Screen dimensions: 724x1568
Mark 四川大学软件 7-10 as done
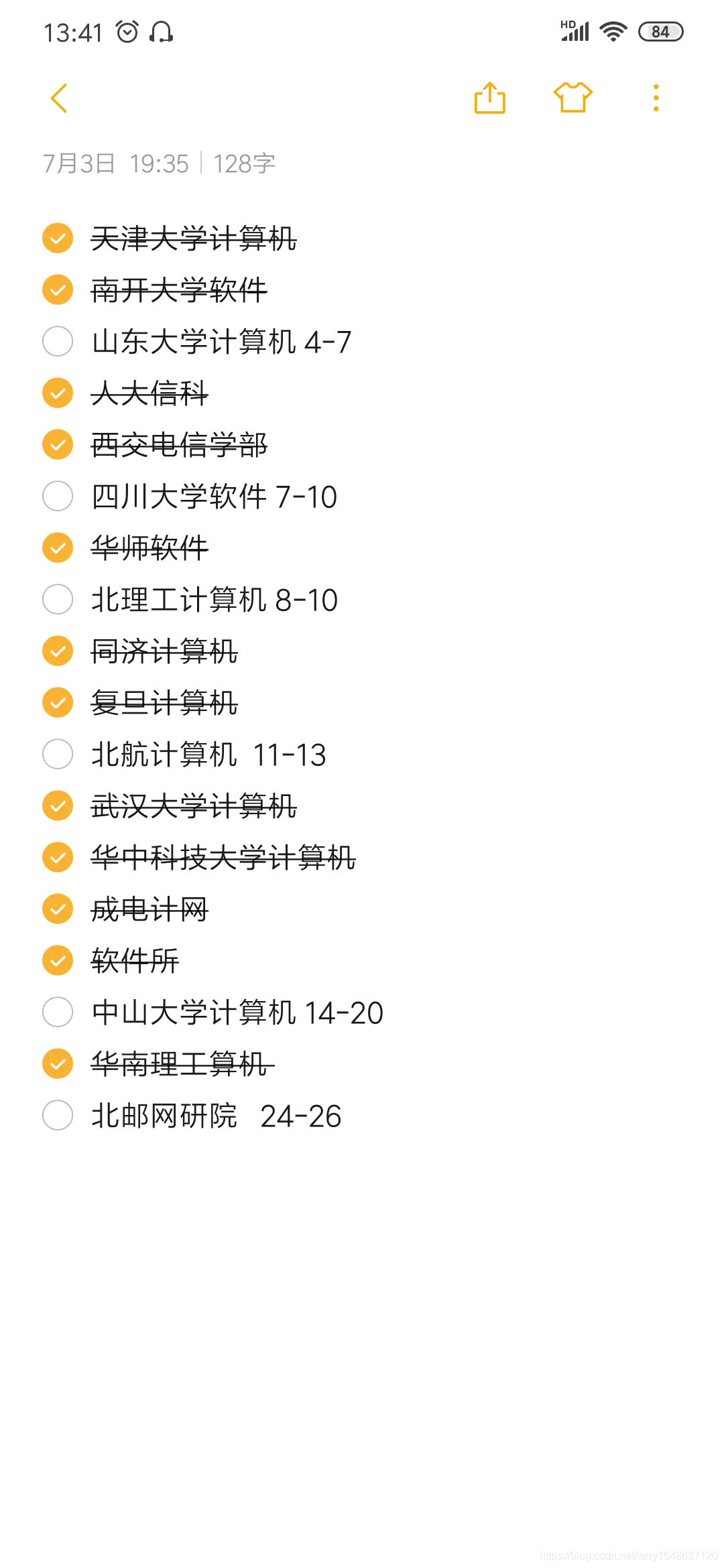[58, 496]
